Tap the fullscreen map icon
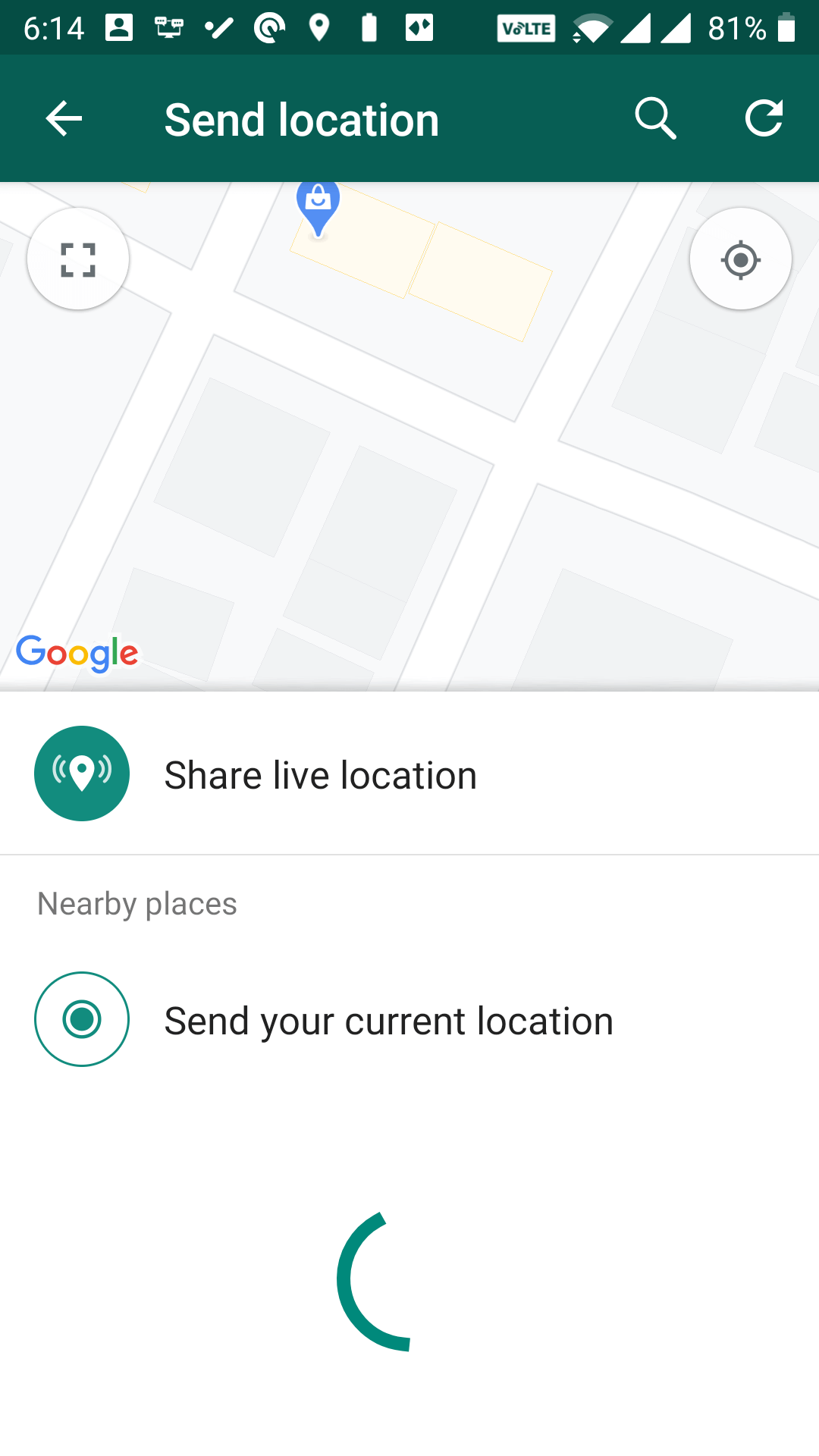819x1456 pixels. click(x=77, y=259)
